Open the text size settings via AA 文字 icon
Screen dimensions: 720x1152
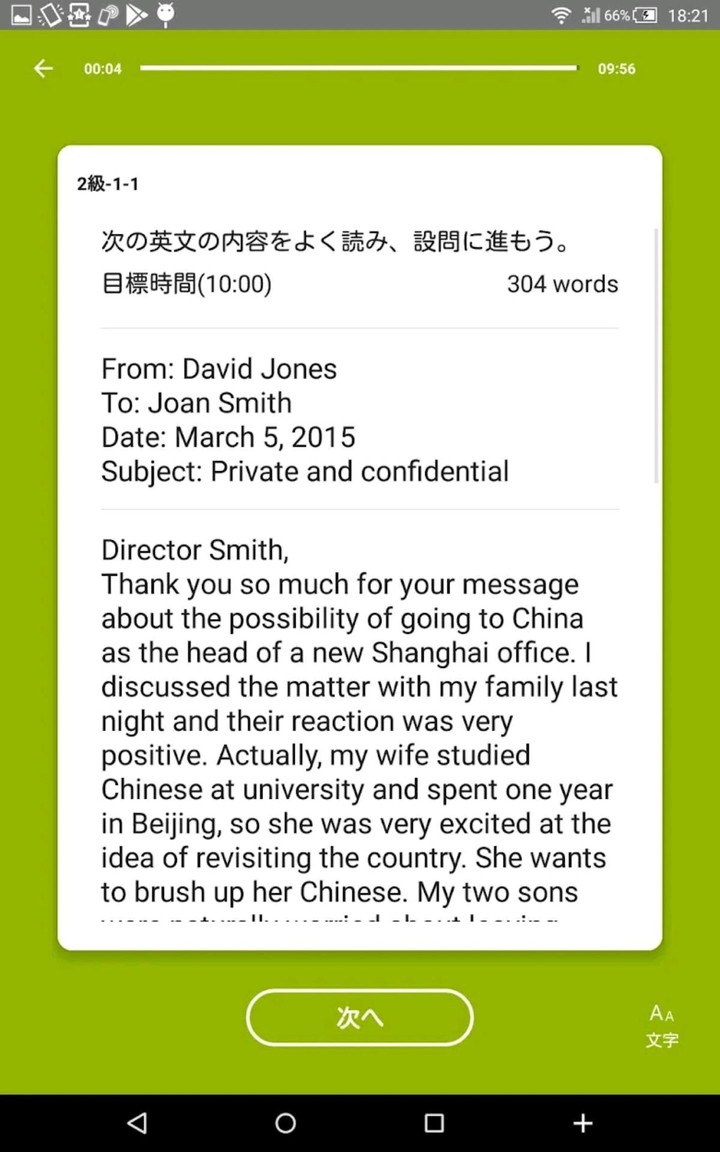click(660, 1024)
